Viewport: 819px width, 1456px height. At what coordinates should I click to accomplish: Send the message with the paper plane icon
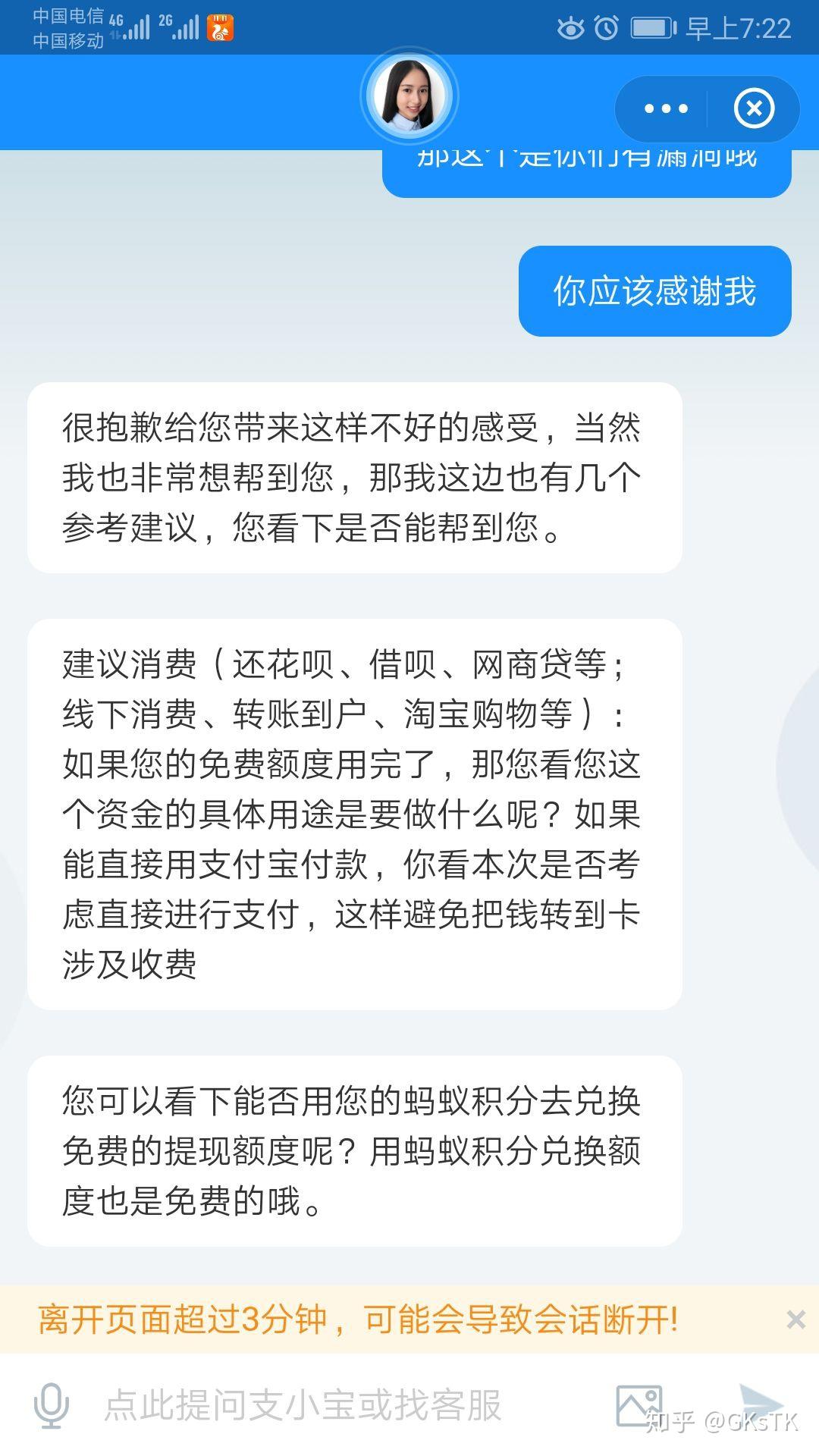click(x=761, y=1404)
